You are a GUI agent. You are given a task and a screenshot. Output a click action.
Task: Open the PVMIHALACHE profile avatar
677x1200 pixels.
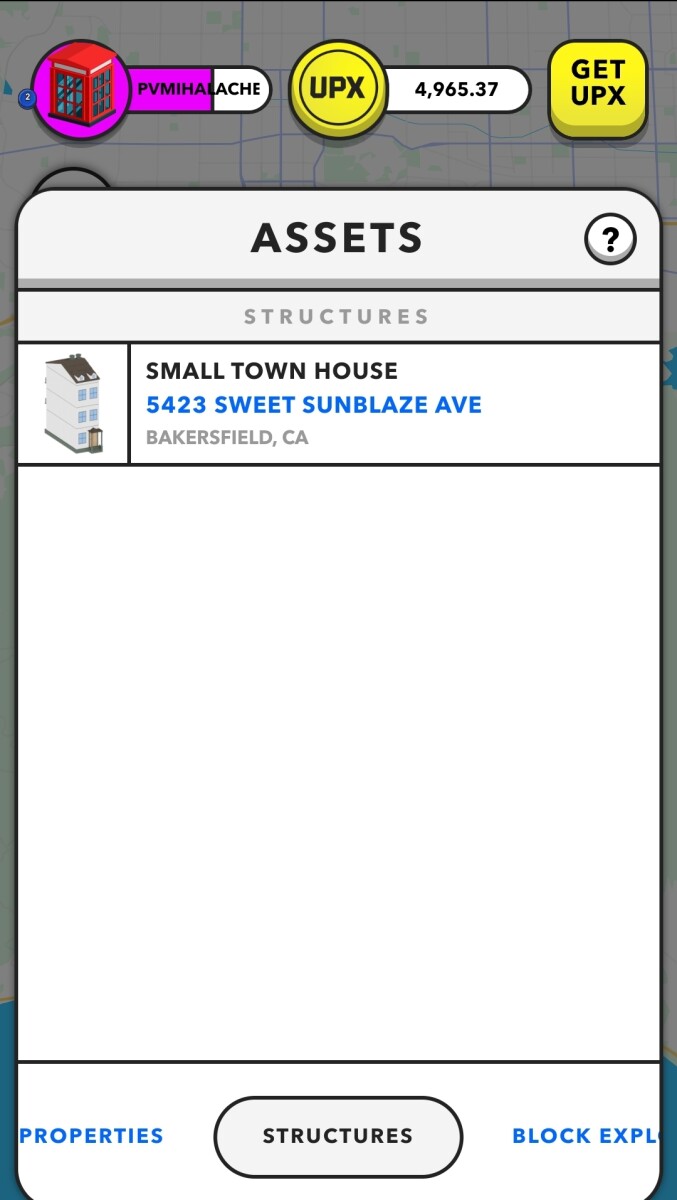coord(80,90)
